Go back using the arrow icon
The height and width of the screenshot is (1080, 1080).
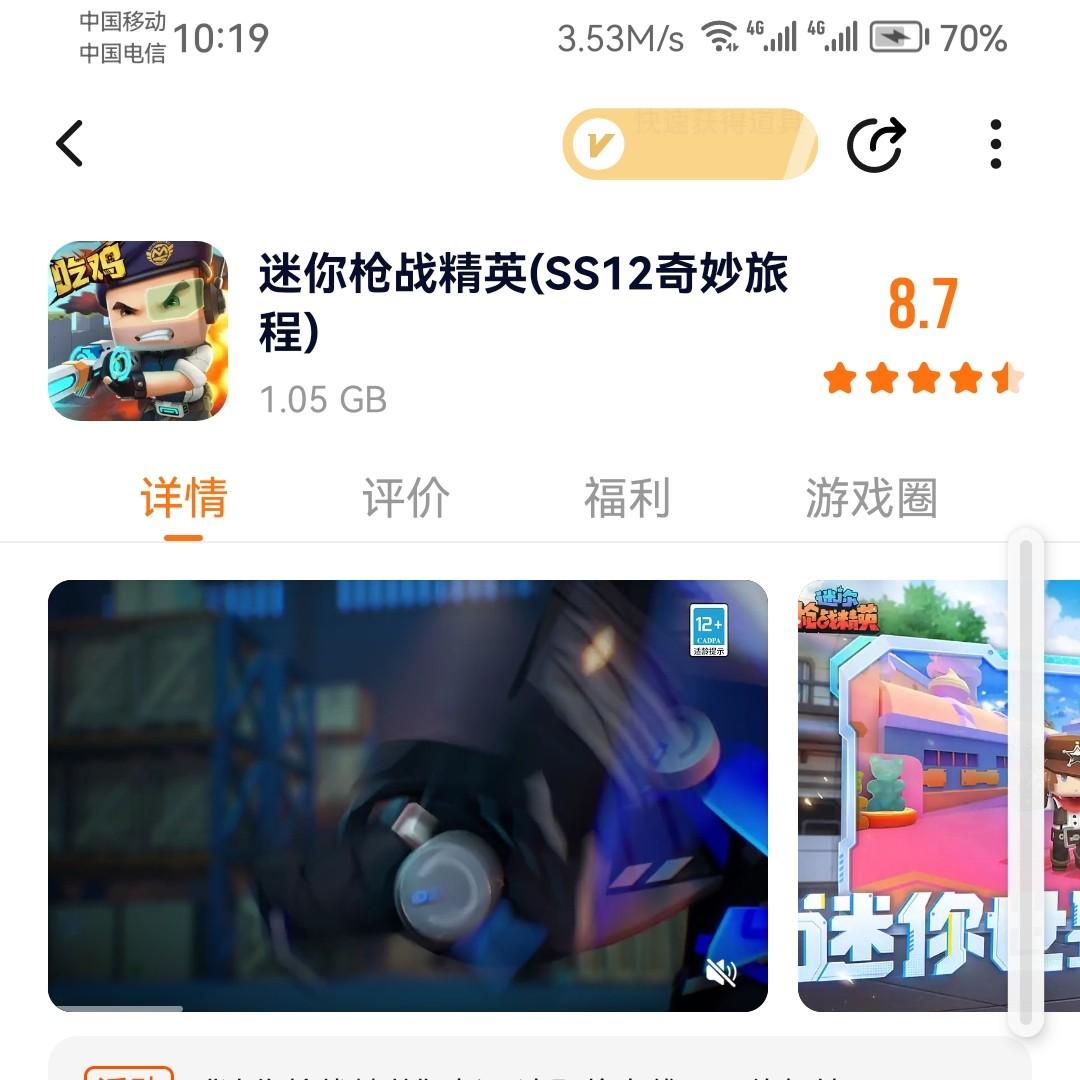70,144
